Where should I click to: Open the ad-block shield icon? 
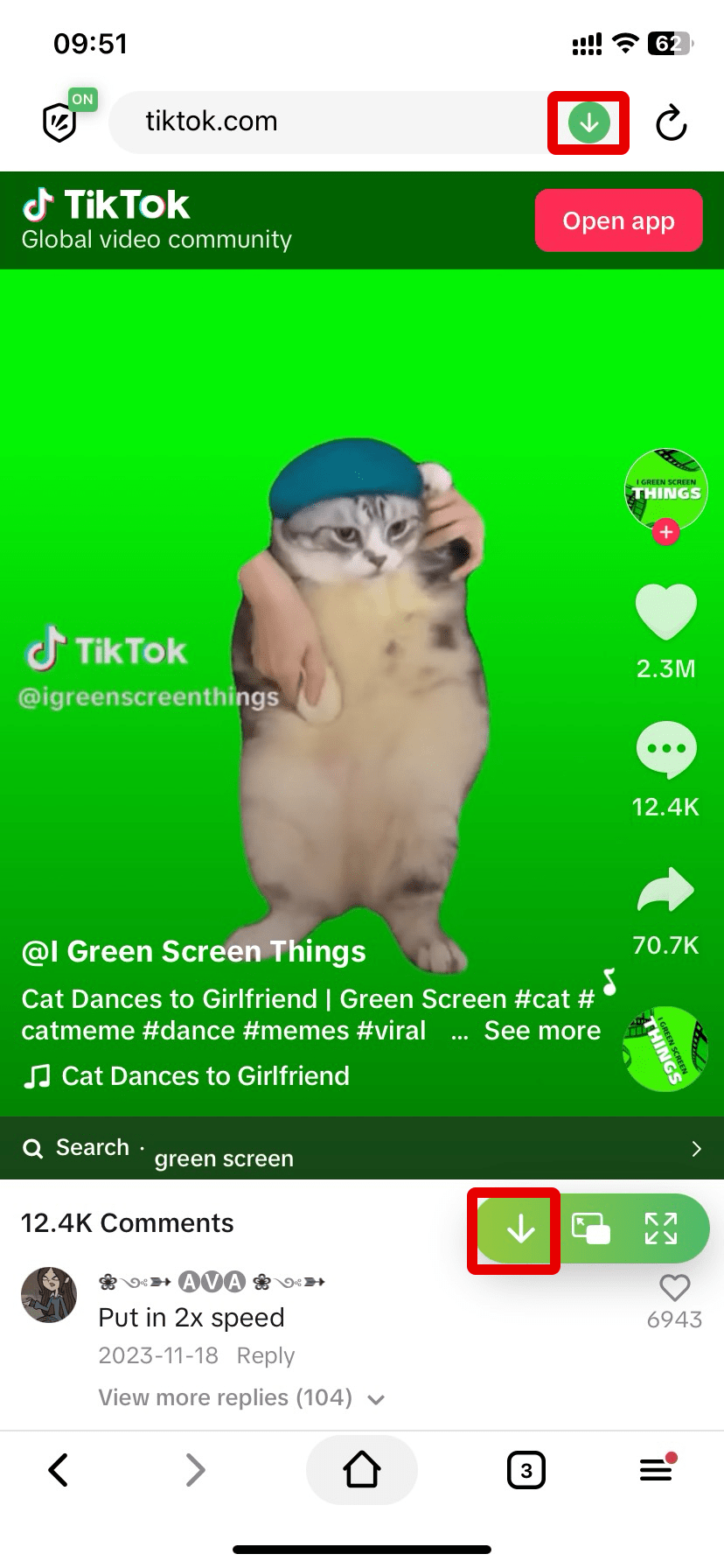pyautogui.click(x=60, y=122)
